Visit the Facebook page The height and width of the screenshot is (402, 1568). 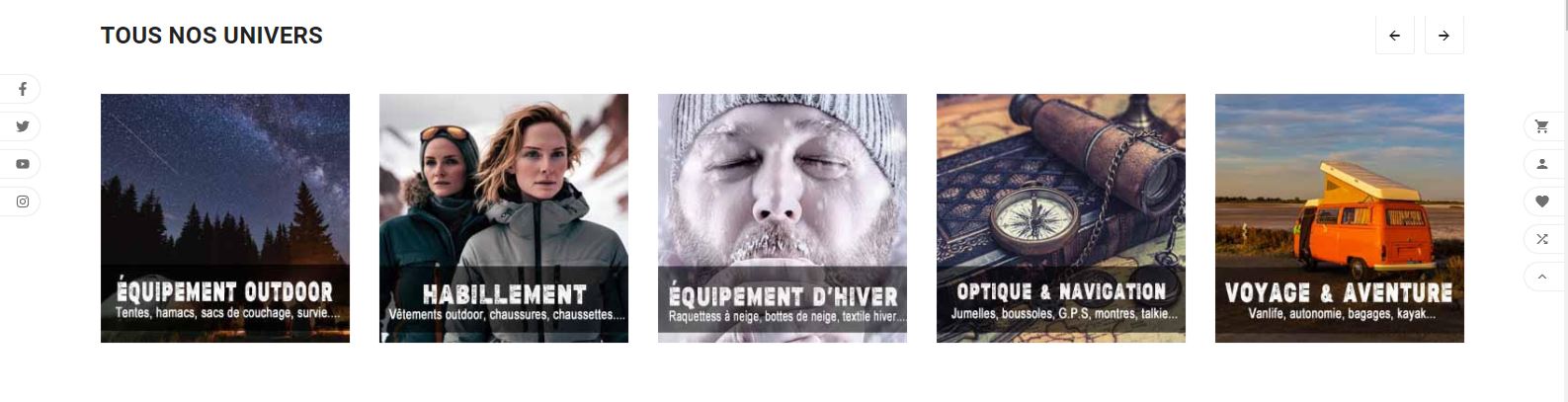[x=23, y=89]
